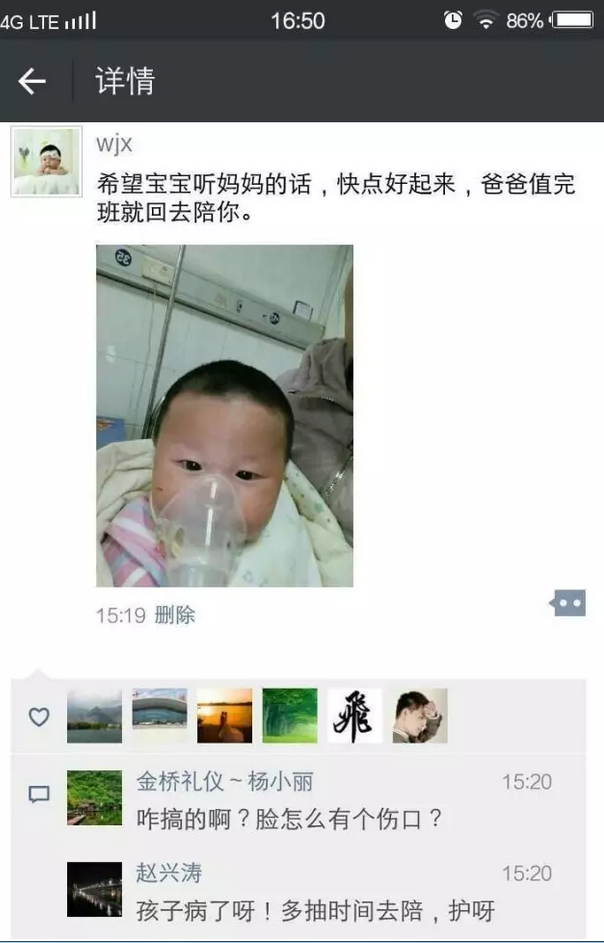Reply to 杨小丽's comment about 伤口
The width and height of the screenshot is (604, 943).
coord(289,819)
